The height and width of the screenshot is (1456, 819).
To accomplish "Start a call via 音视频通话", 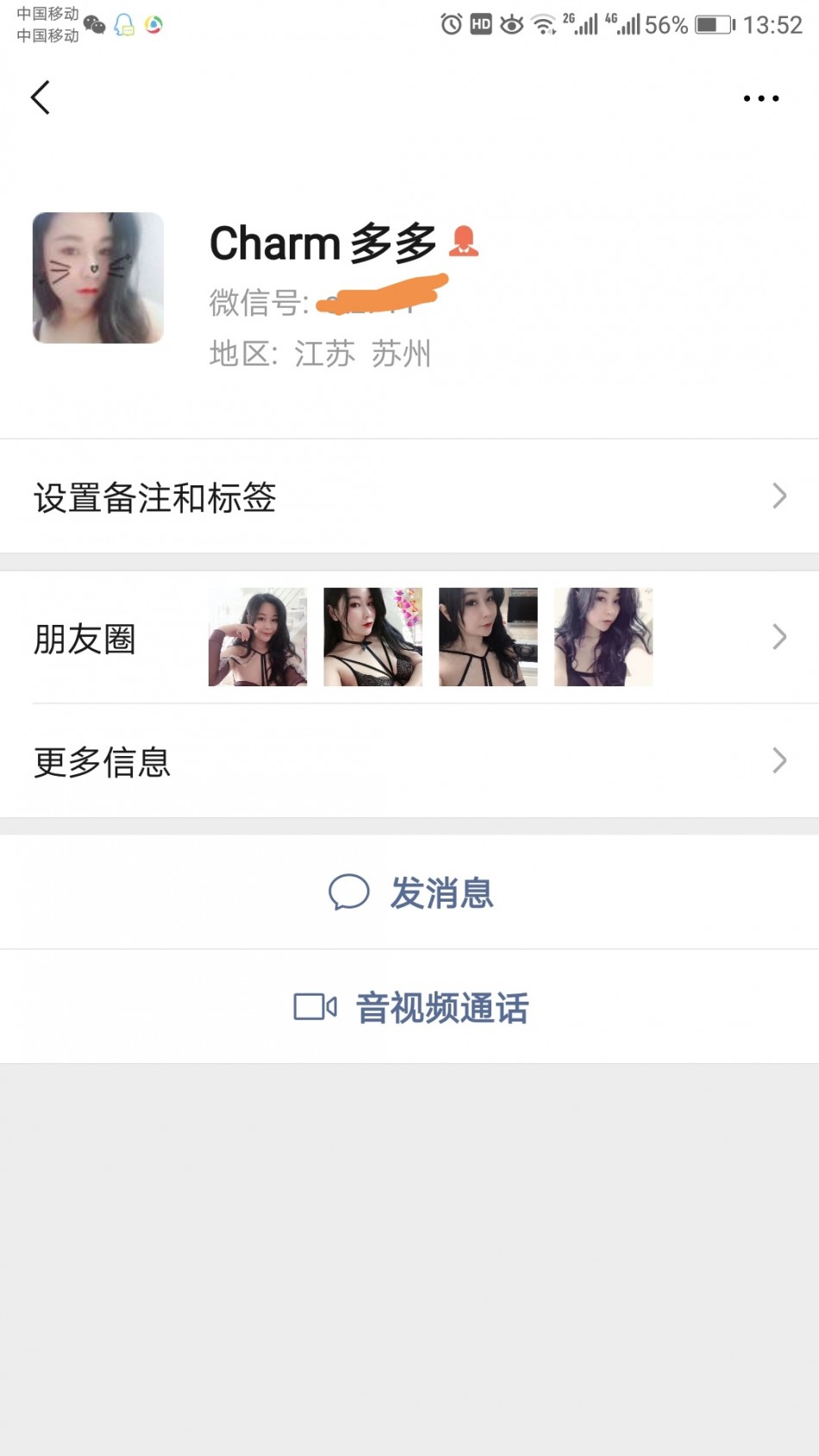I will pyautogui.click(x=410, y=1007).
